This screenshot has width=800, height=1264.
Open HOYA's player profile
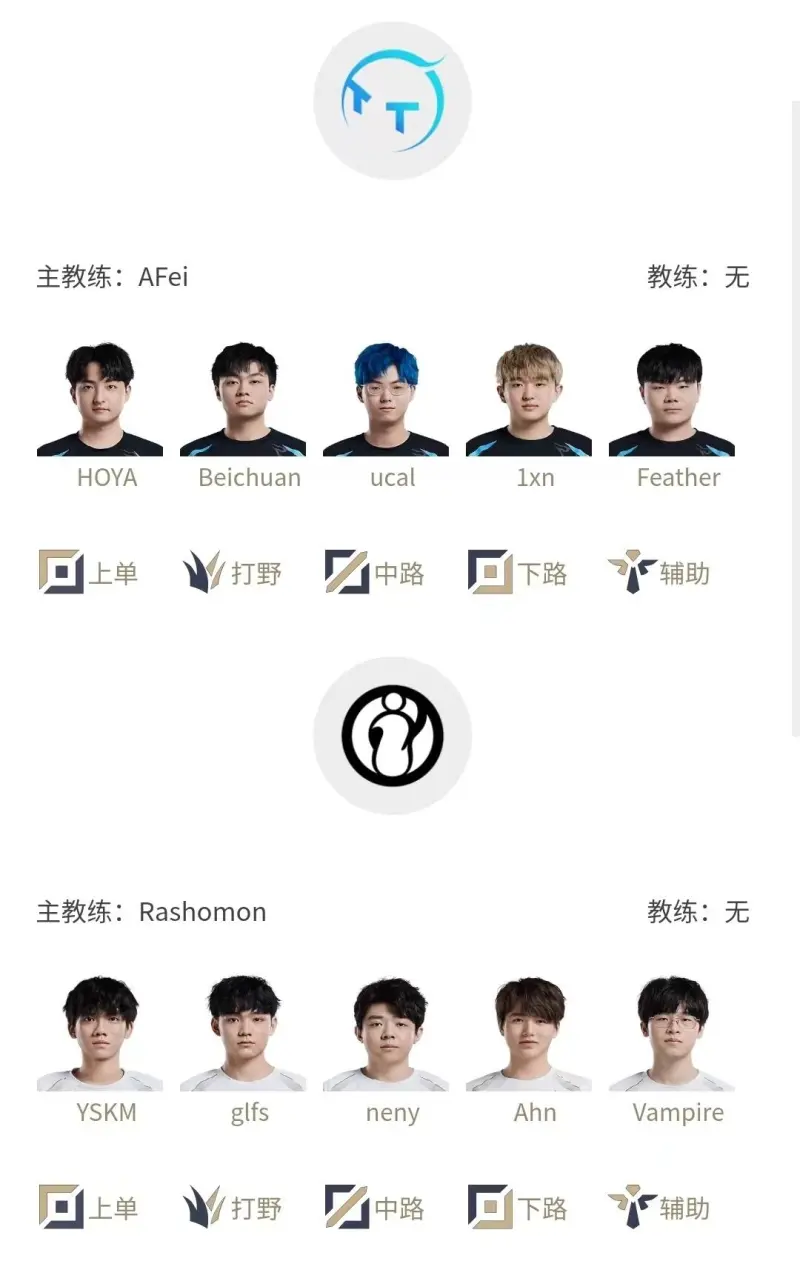[x=100, y=400]
